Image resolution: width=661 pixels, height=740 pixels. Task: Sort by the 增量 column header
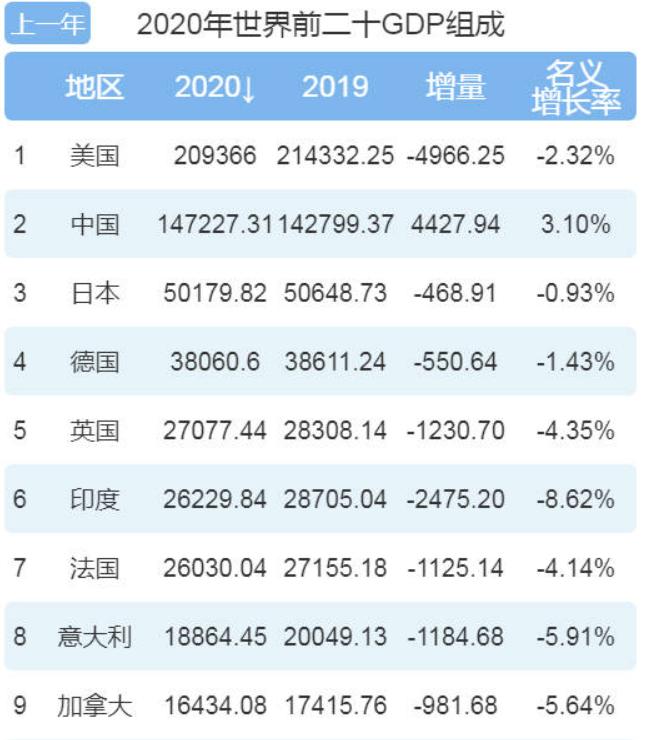[456, 87]
